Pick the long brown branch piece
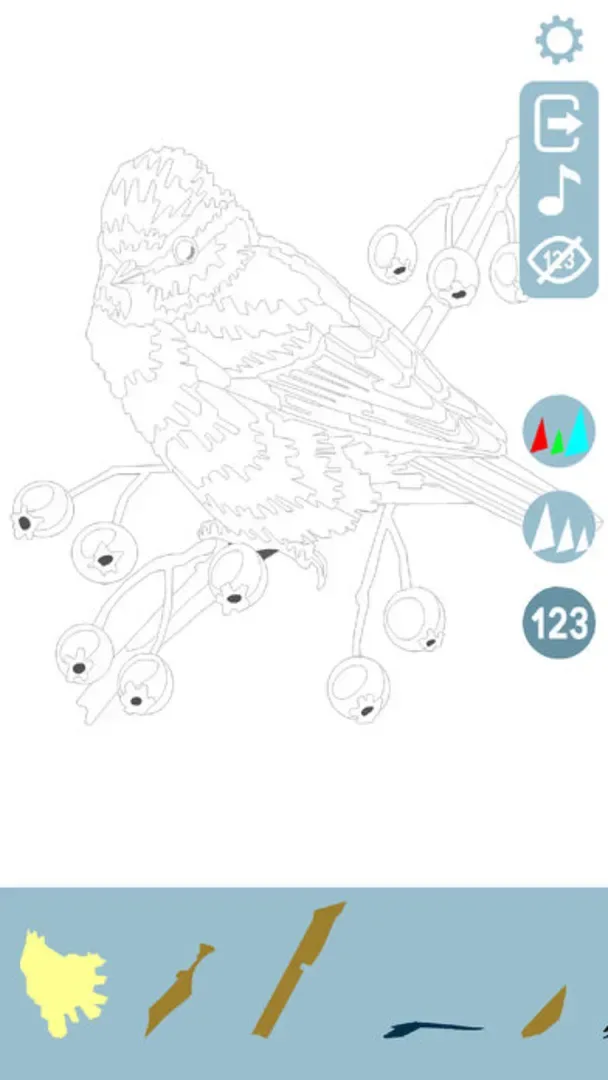Image resolution: width=608 pixels, height=1080 pixels. coord(298,968)
